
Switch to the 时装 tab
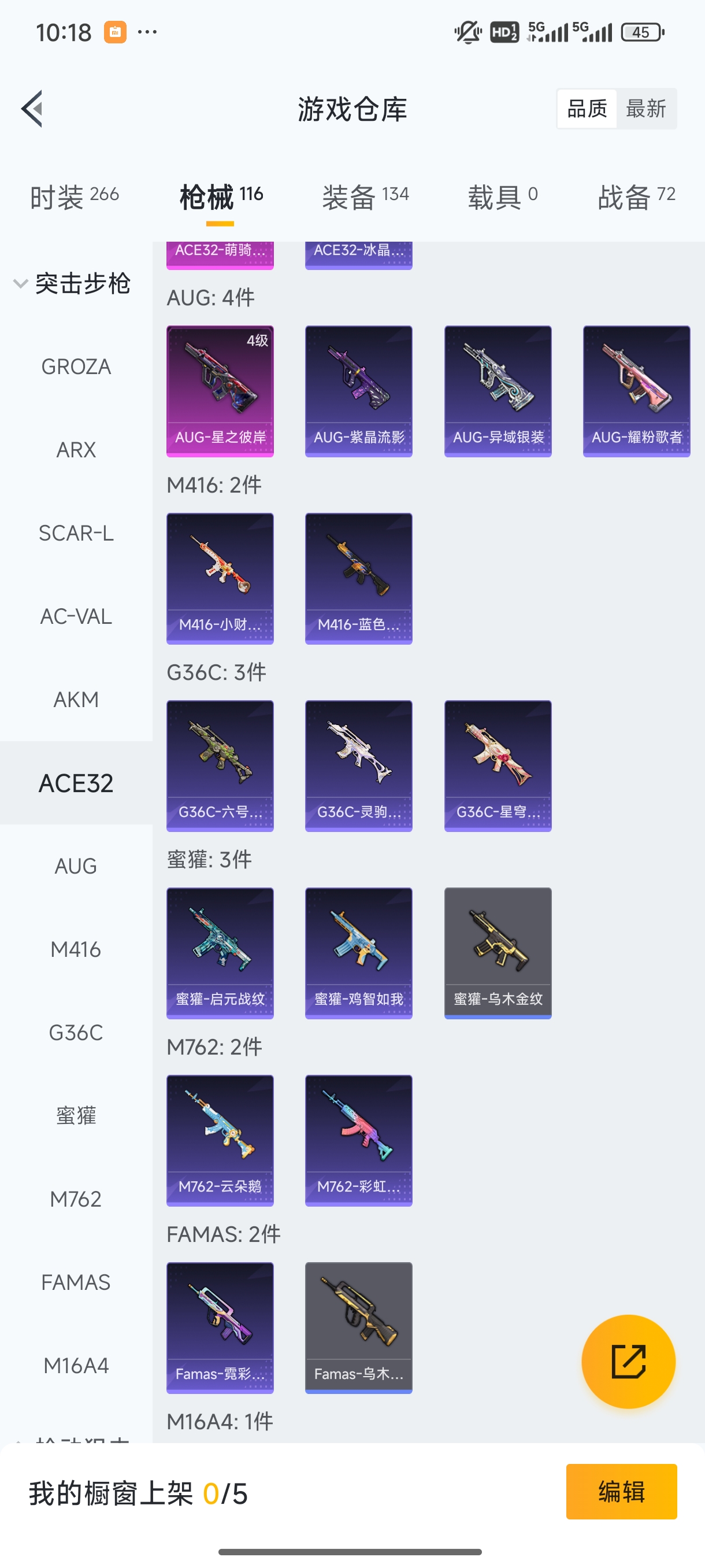pos(74,197)
